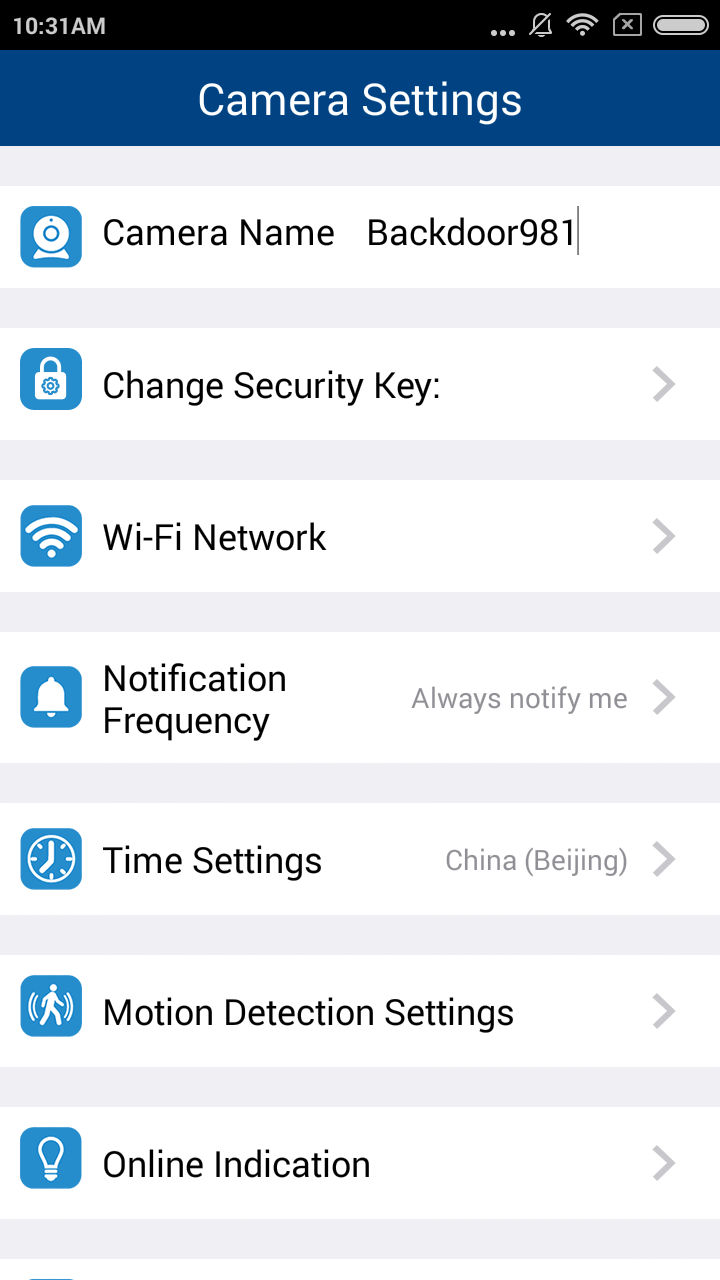The width and height of the screenshot is (720, 1280).
Task: Open Time Settings
Action: click(360, 859)
